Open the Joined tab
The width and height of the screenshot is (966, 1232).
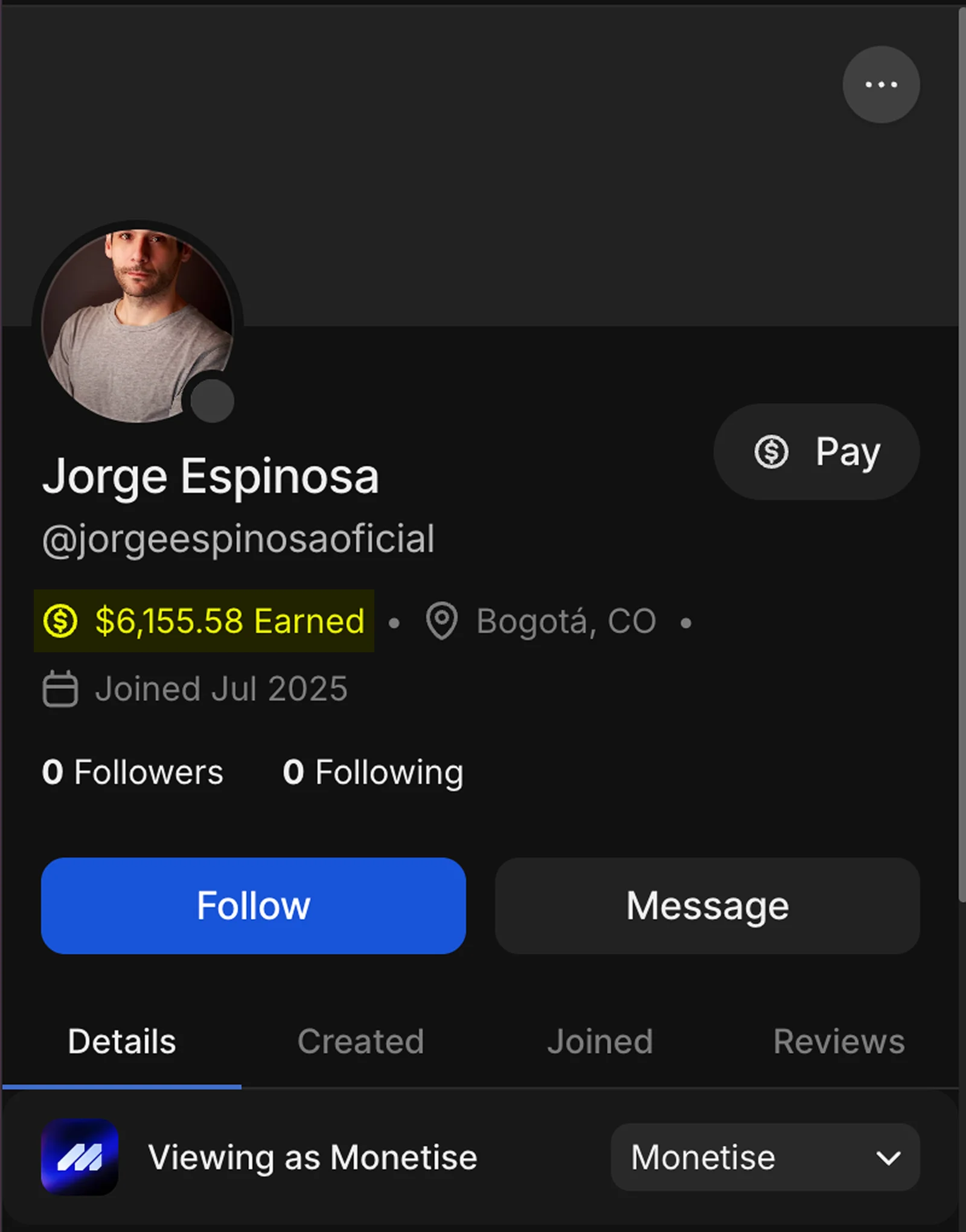click(600, 1041)
